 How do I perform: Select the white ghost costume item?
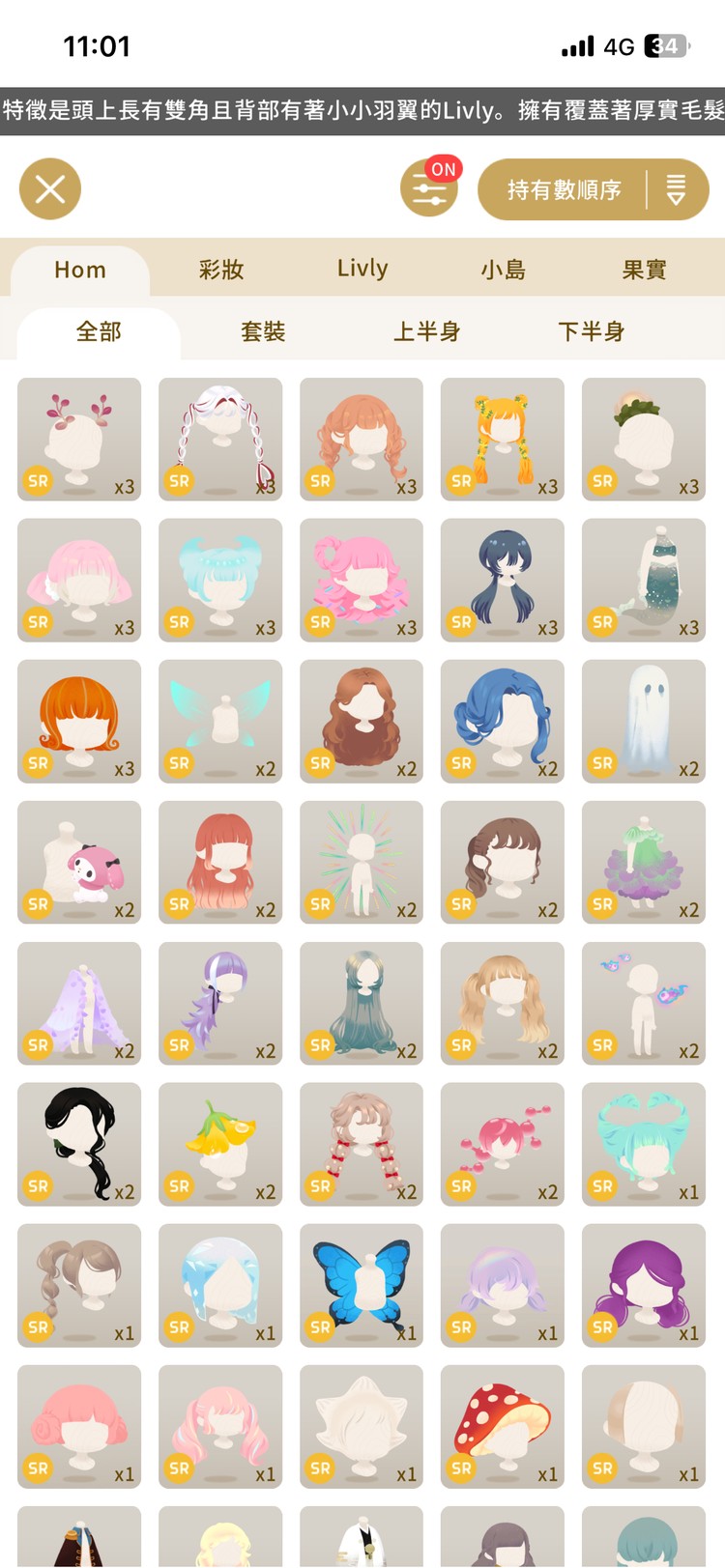644,721
